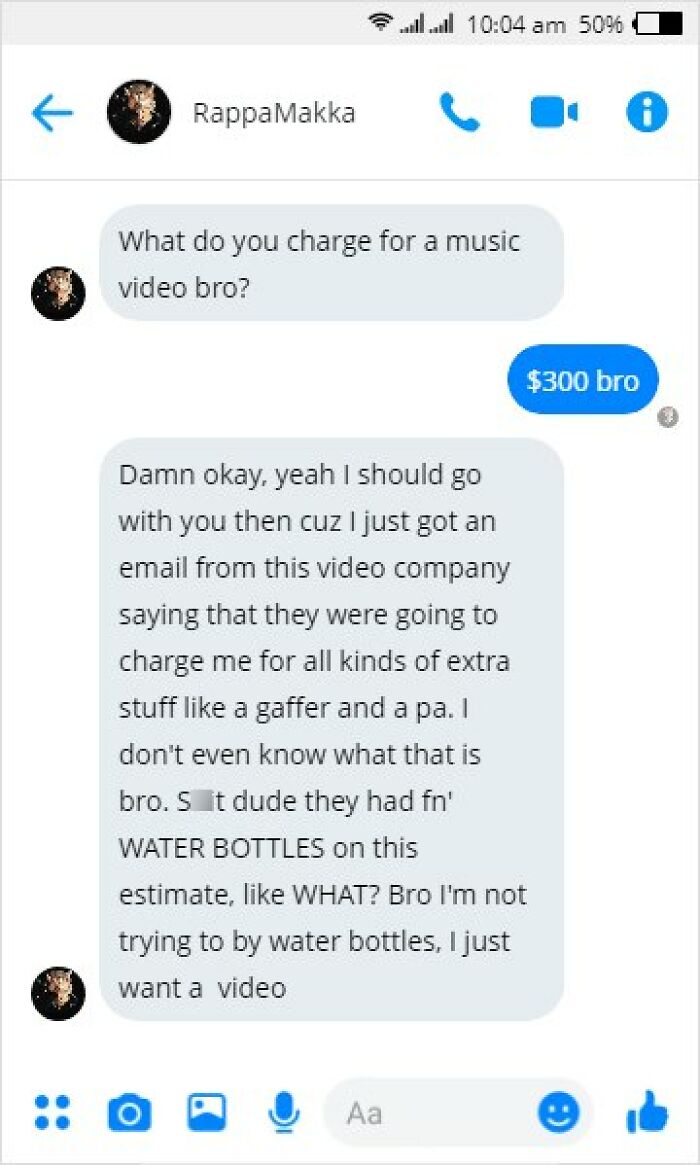The width and height of the screenshot is (700, 1165).
Task: Open the camera to take a photo
Action: click(128, 1112)
